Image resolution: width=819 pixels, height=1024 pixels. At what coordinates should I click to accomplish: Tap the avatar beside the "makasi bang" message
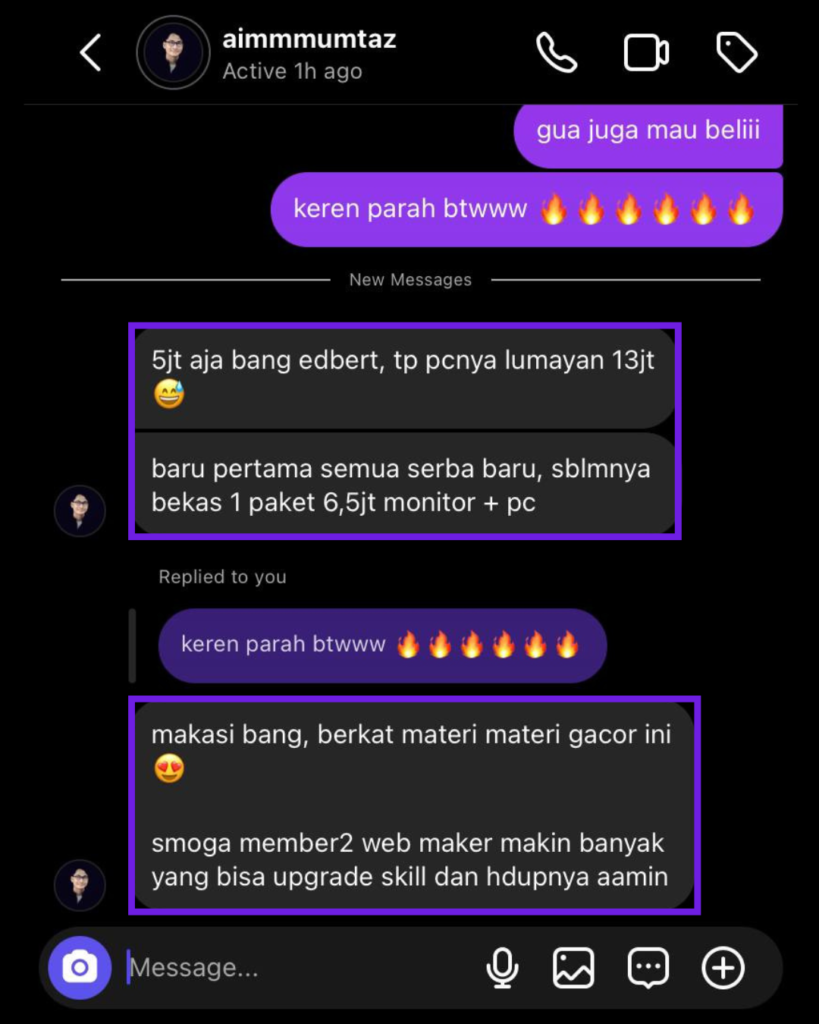point(80,885)
